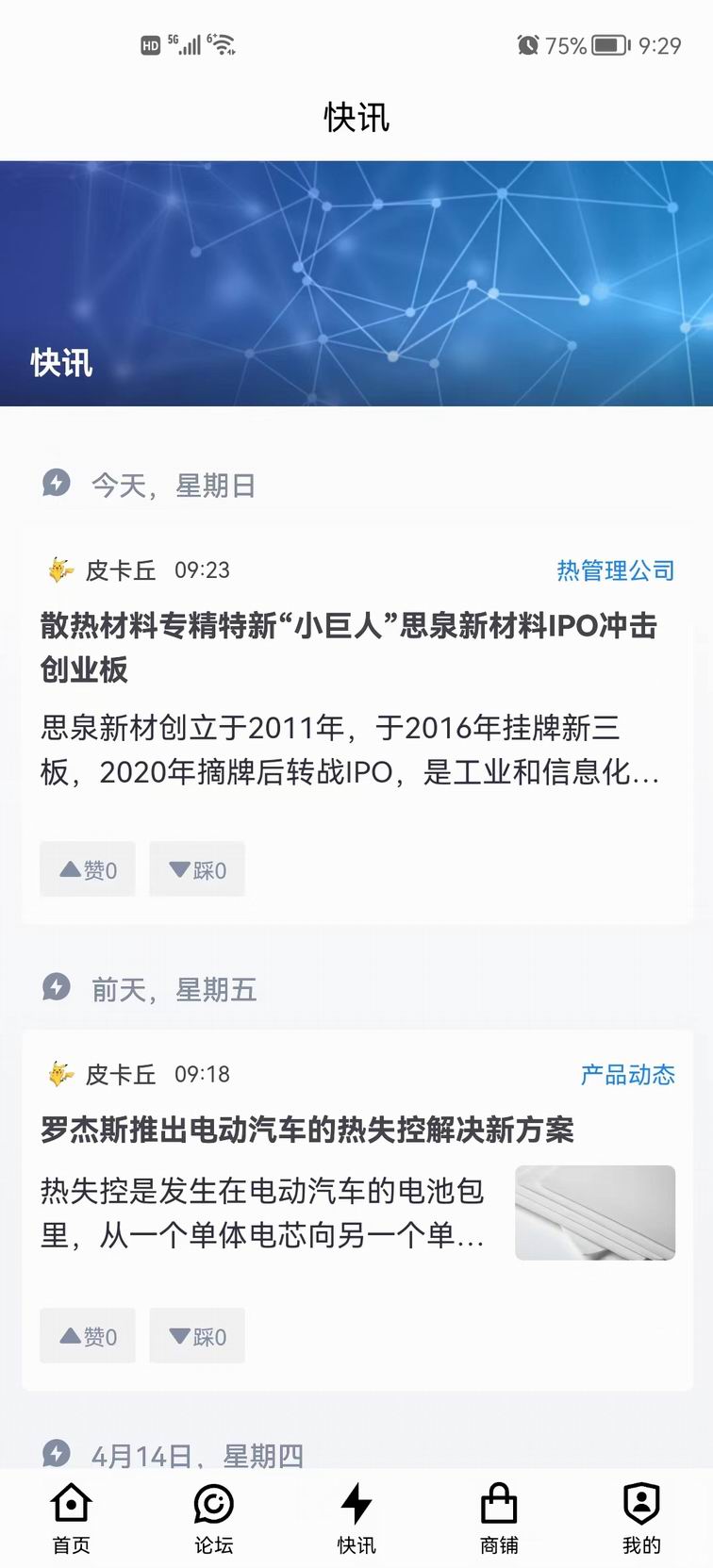Go to the 商铺 tab
Viewport: 713px width, 1568px height.
[499, 1518]
